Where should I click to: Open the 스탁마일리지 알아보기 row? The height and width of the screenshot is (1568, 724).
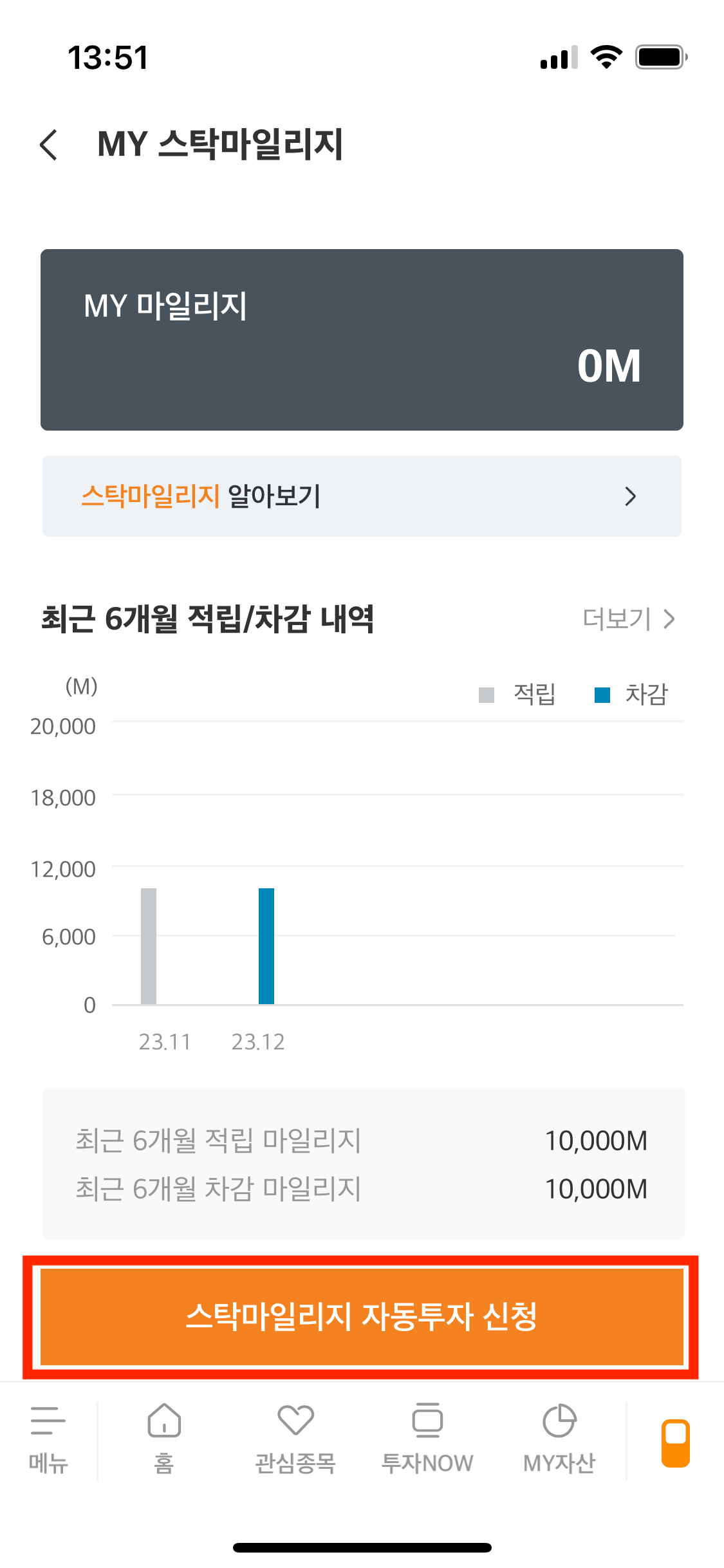[x=362, y=496]
